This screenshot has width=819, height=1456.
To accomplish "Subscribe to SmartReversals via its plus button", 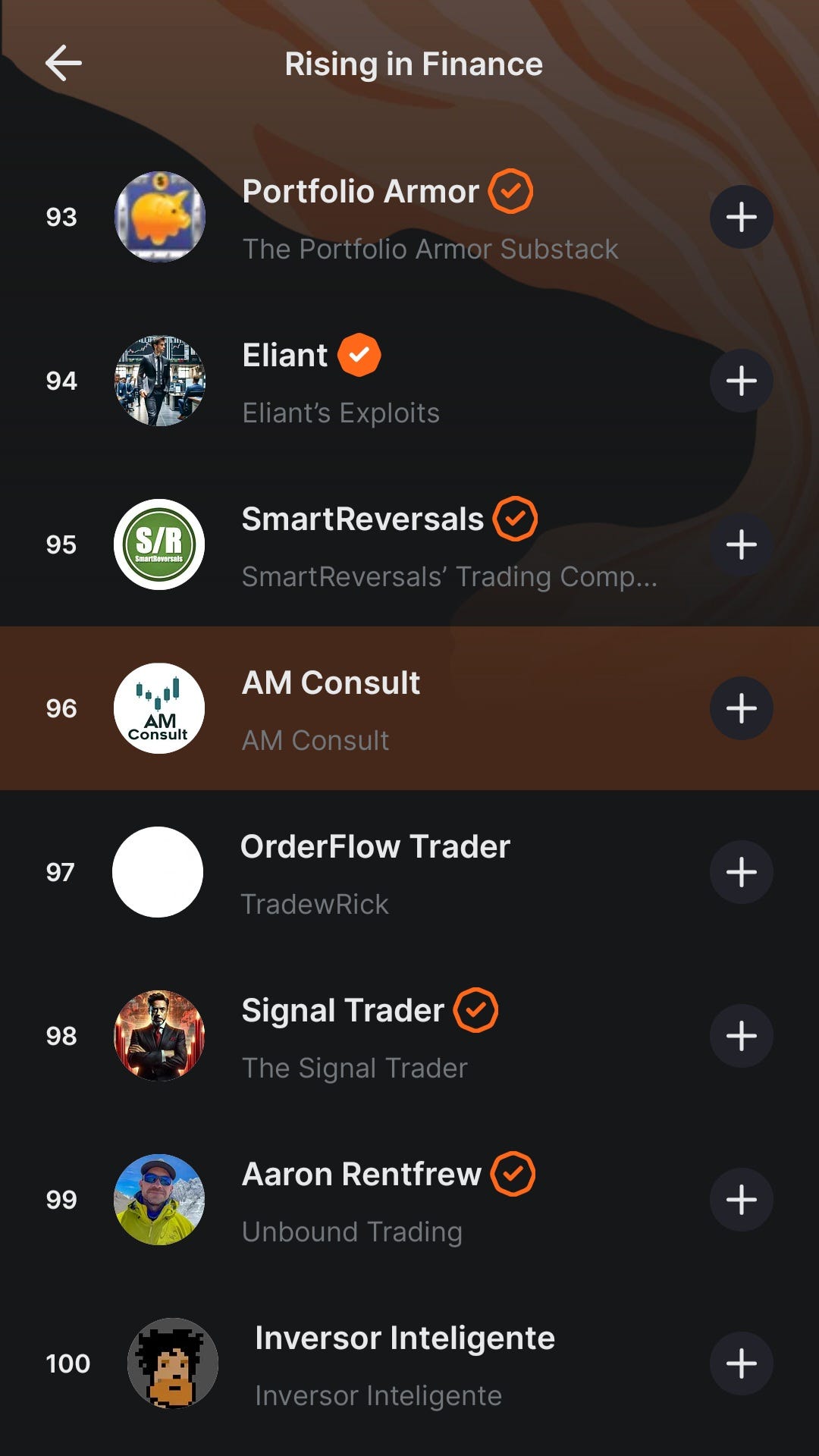I will pyautogui.click(x=741, y=544).
